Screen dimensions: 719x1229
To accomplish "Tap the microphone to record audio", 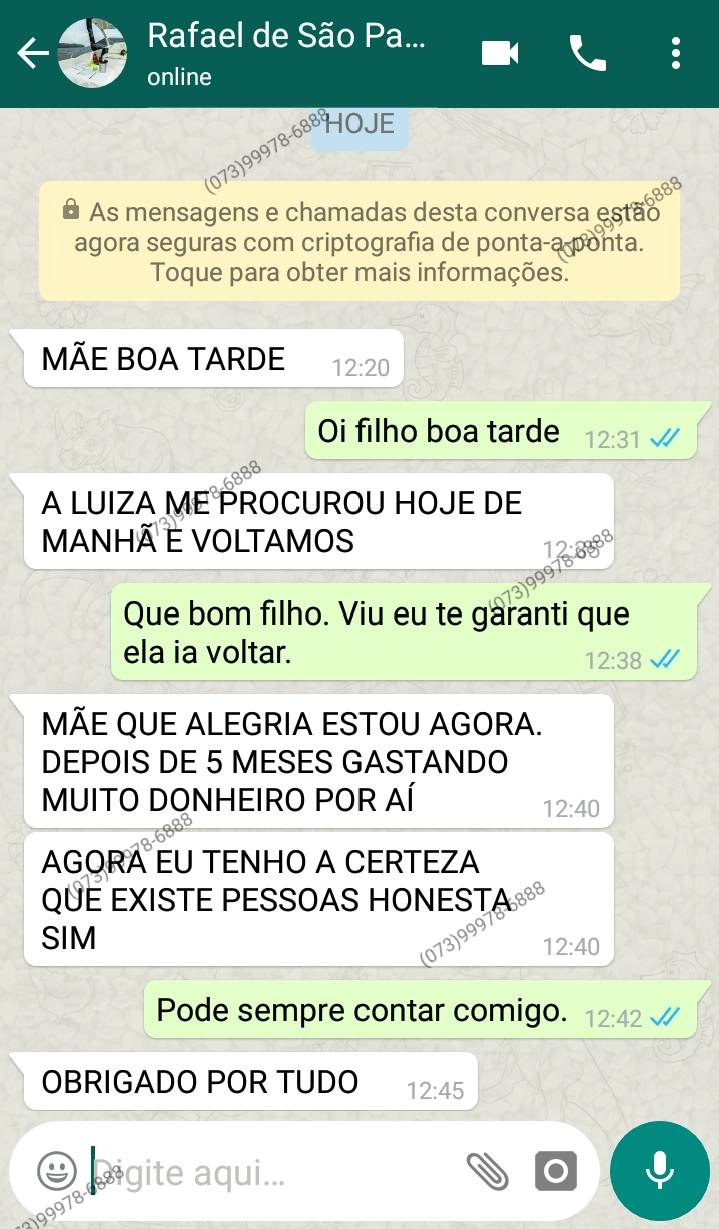I will pyautogui.click(x=659, y=1171).
